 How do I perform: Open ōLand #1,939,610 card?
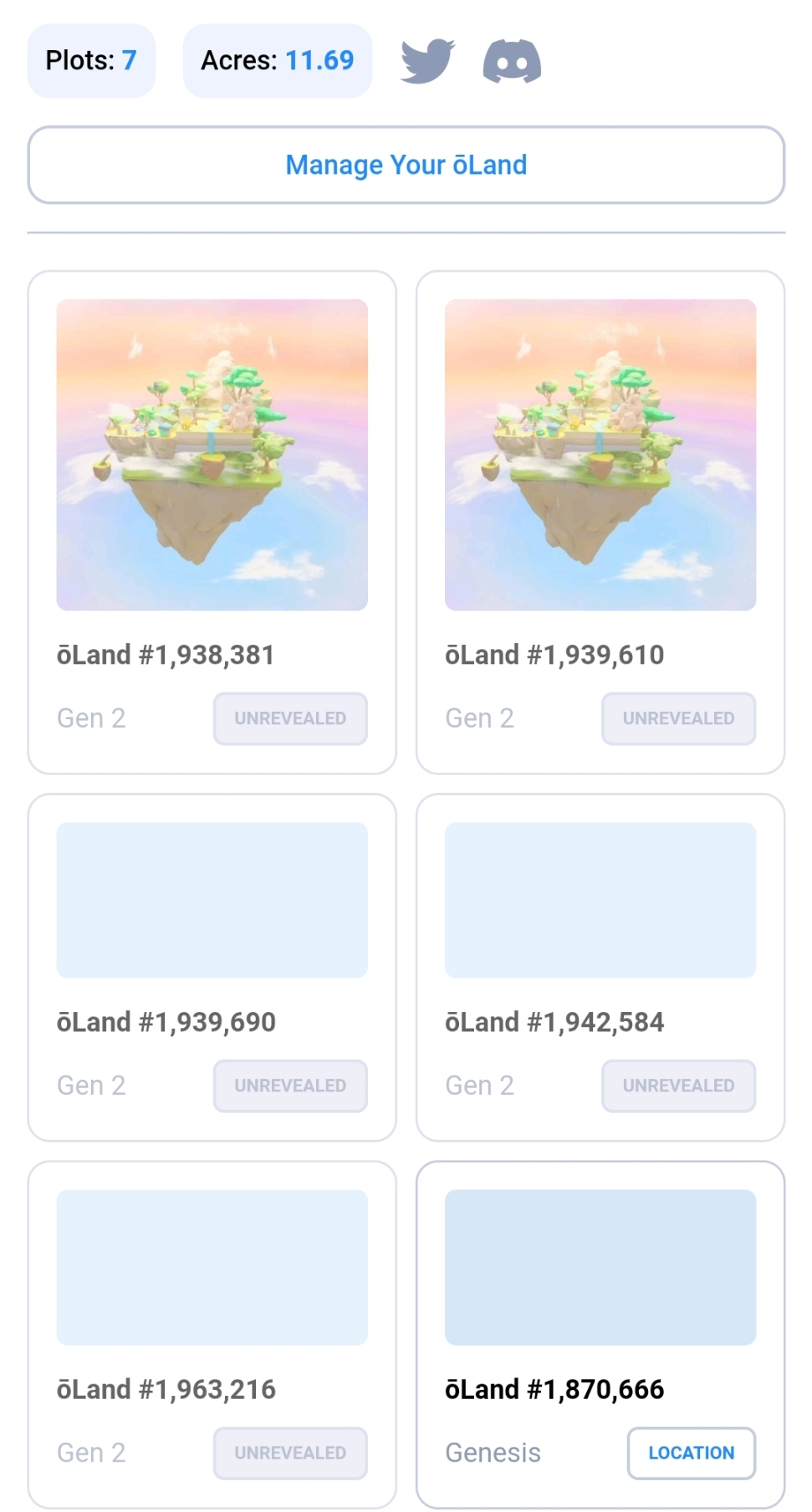point(600,456)
